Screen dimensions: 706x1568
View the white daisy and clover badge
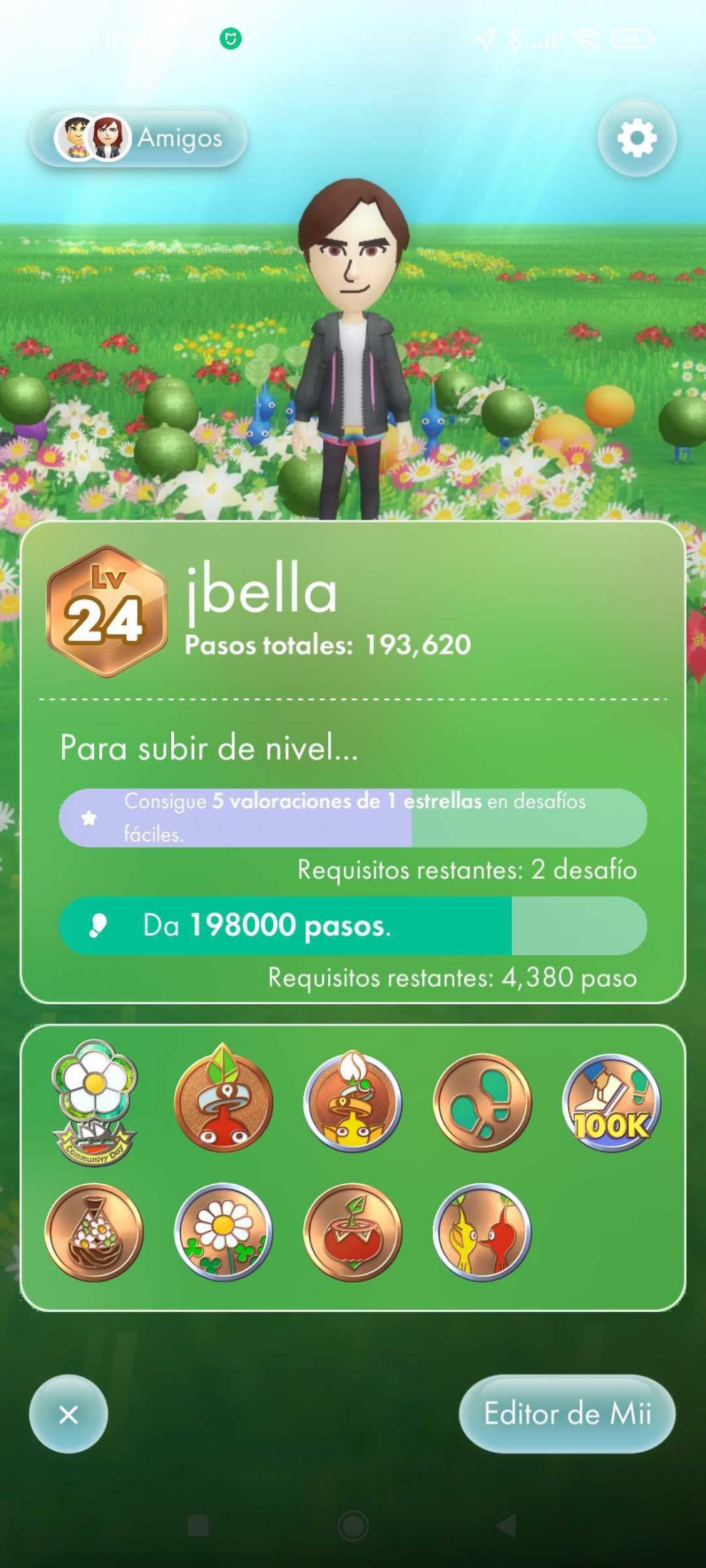coord(223,1232)
